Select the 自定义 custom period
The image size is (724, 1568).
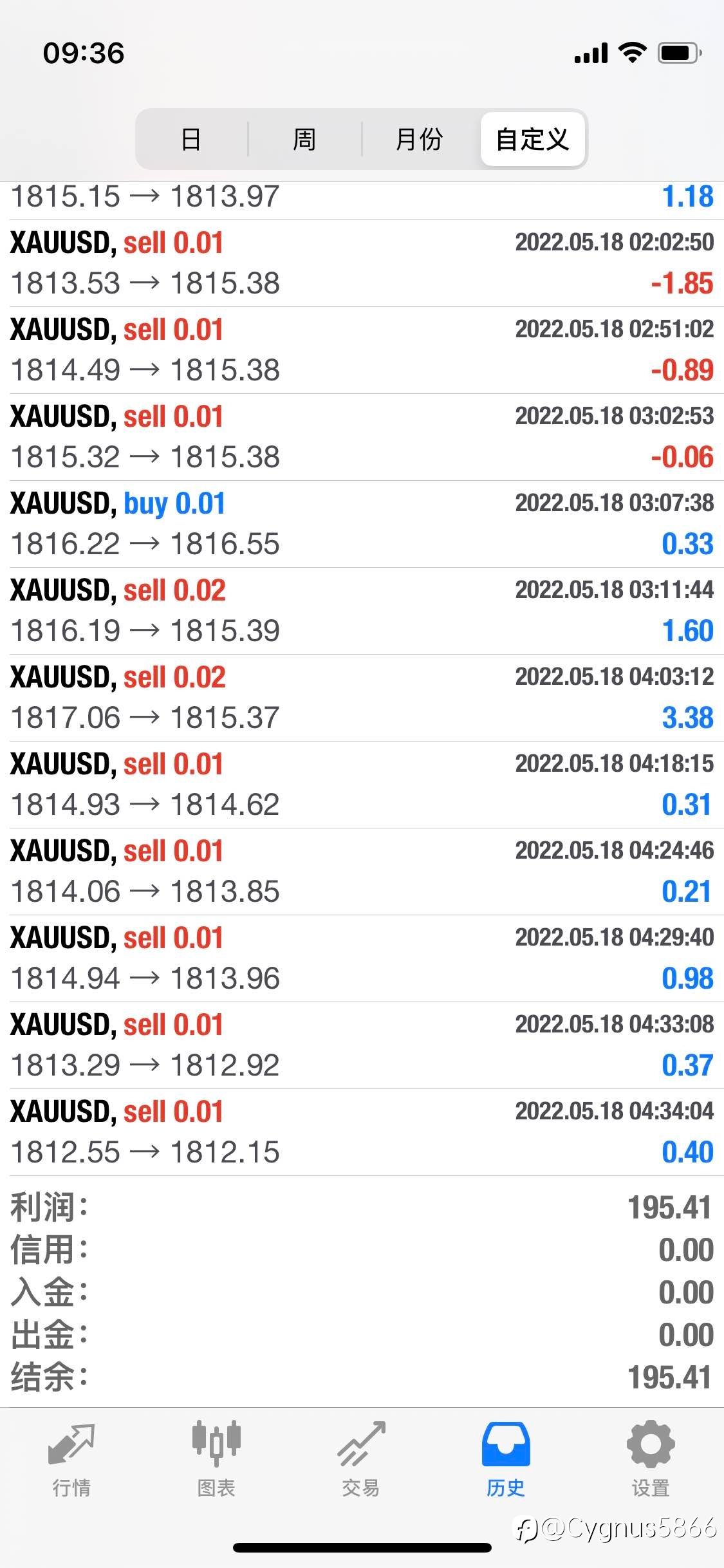coord(533,139)
